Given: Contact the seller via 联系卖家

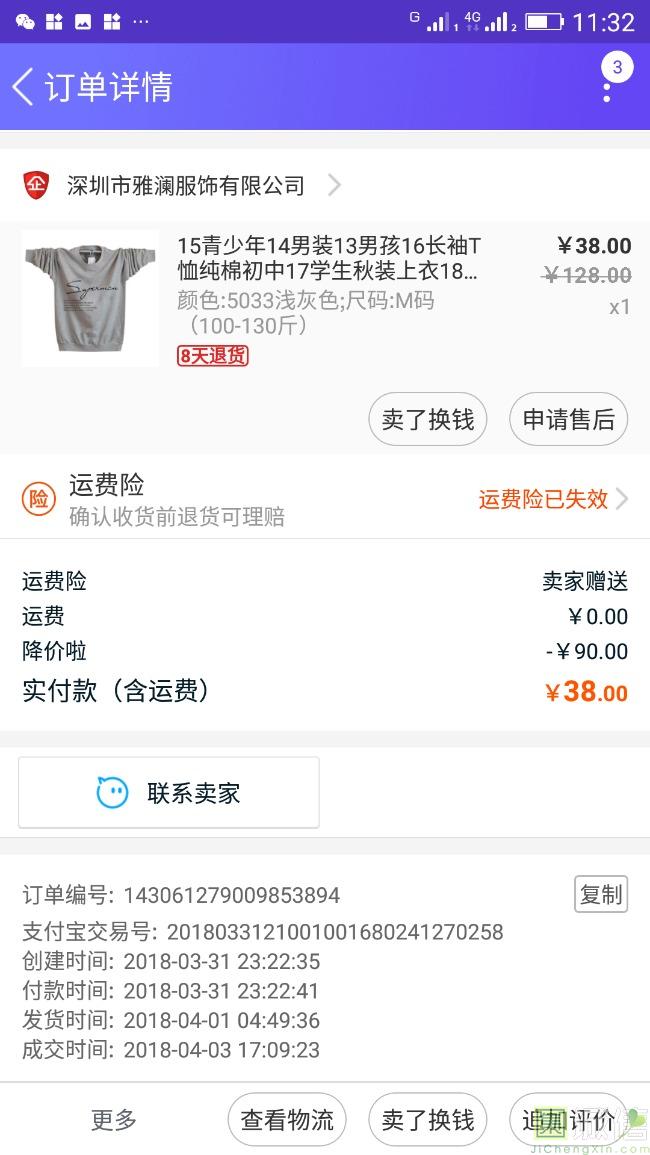Looking at the screenshot, I should tap(169, 793).
